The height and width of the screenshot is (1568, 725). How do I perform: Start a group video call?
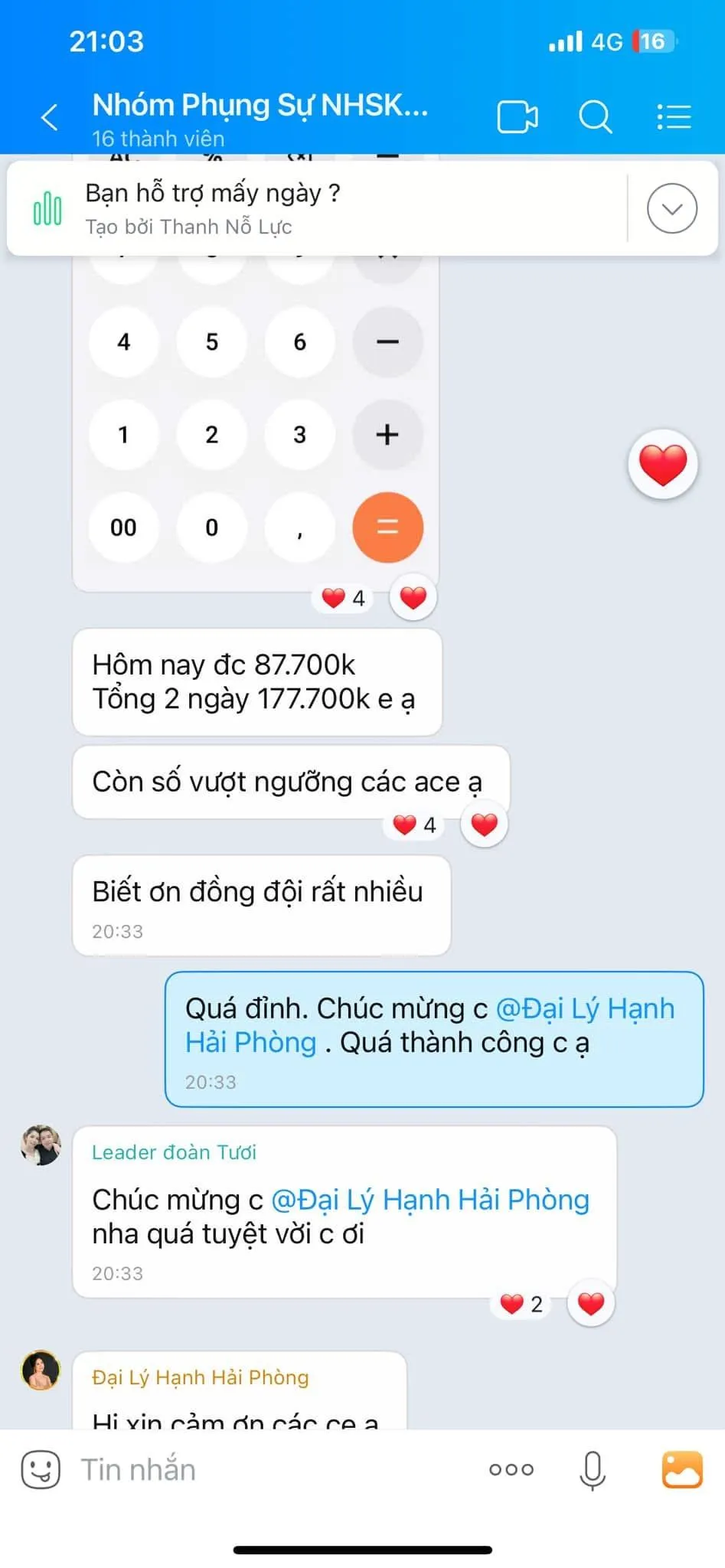(518, 117)
